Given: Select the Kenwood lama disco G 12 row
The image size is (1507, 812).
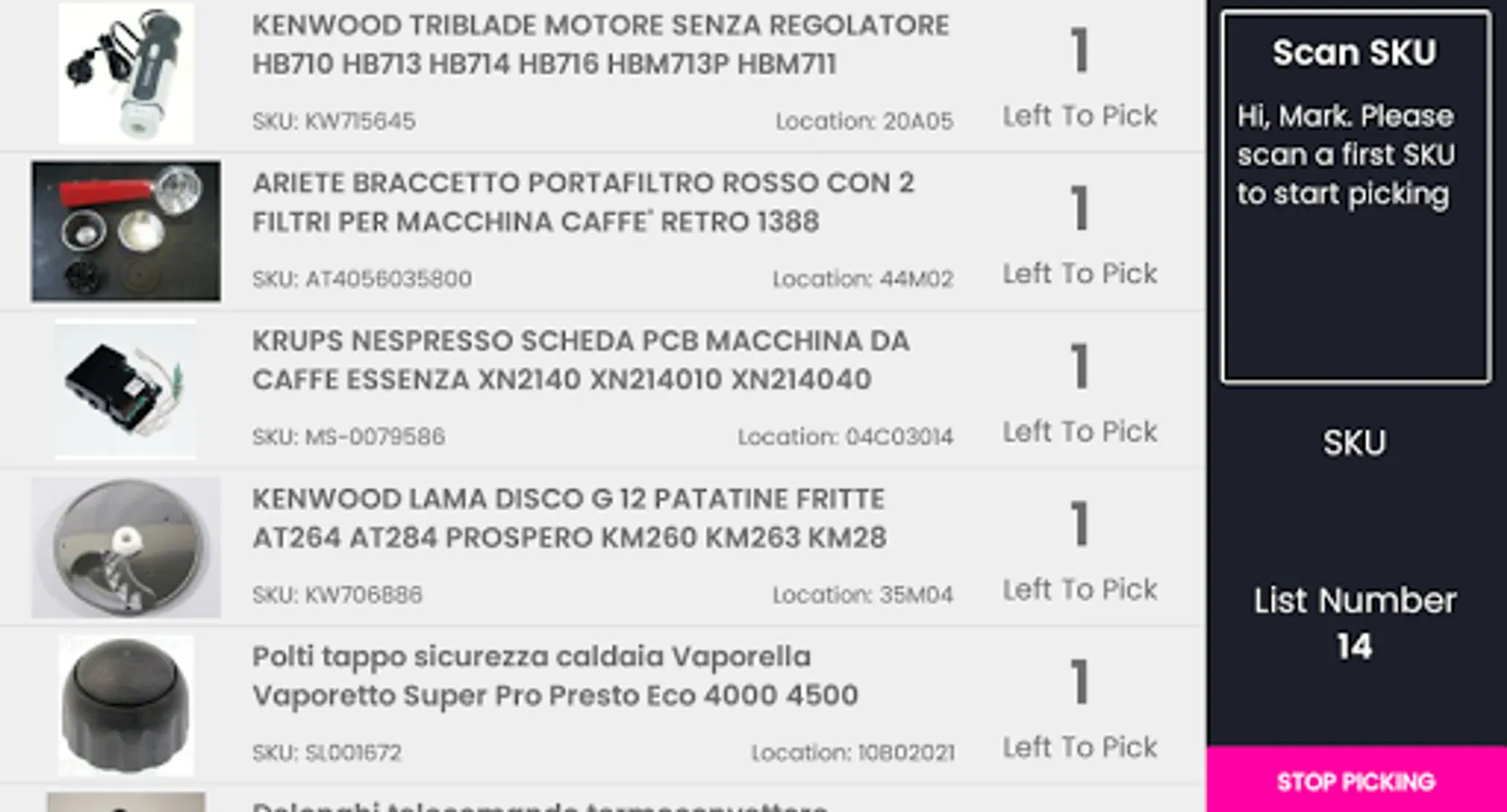Looking at the screenshot, I should [569, 519].
